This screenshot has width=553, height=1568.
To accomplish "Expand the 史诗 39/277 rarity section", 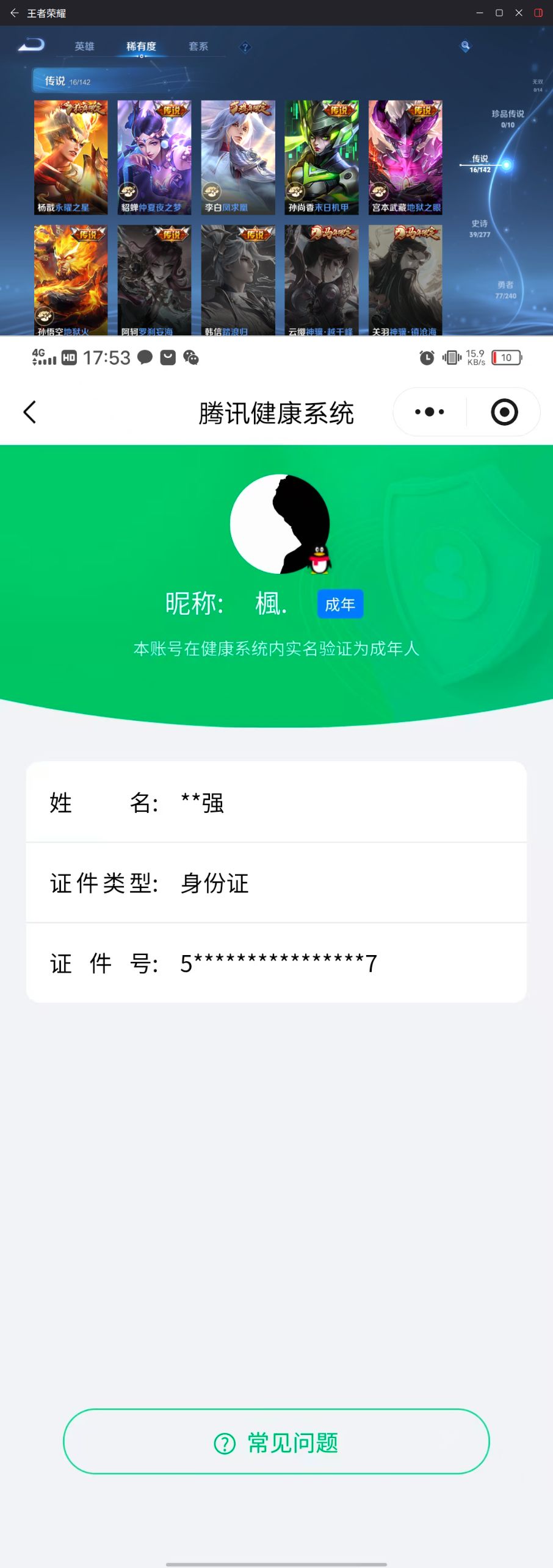I will [x=480, y=227].
